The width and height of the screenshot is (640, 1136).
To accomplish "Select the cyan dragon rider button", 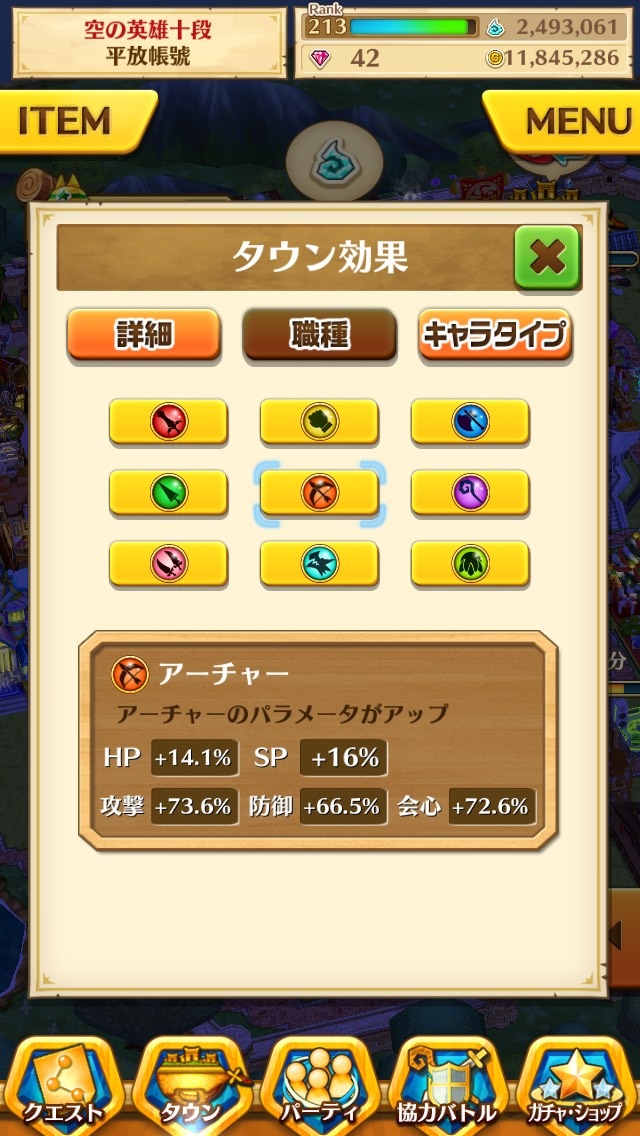I will pyautogui.click(x=319, y=563).
